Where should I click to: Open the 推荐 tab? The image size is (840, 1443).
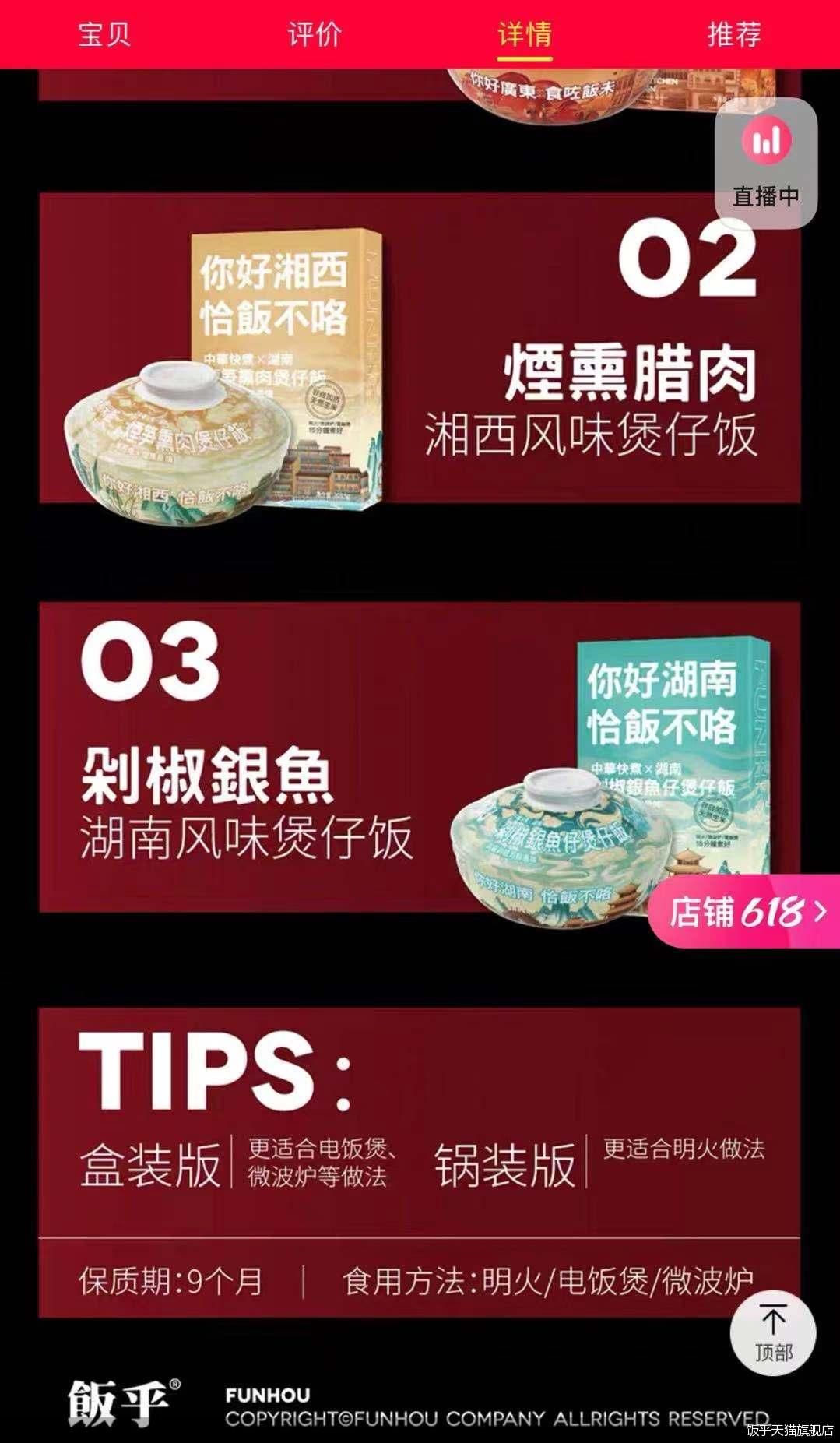(734, 34)
